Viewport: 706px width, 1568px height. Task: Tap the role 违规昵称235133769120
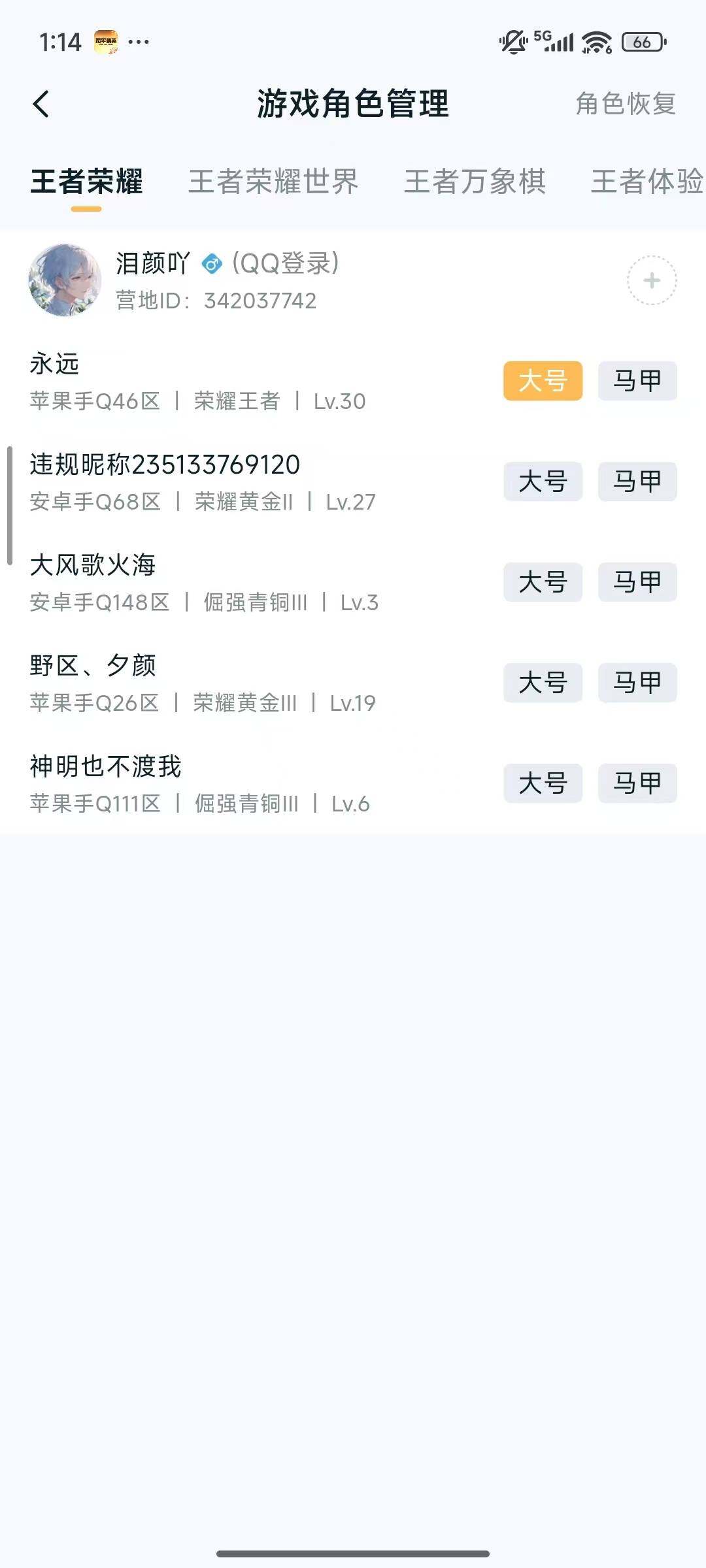[x=165, y=465]
